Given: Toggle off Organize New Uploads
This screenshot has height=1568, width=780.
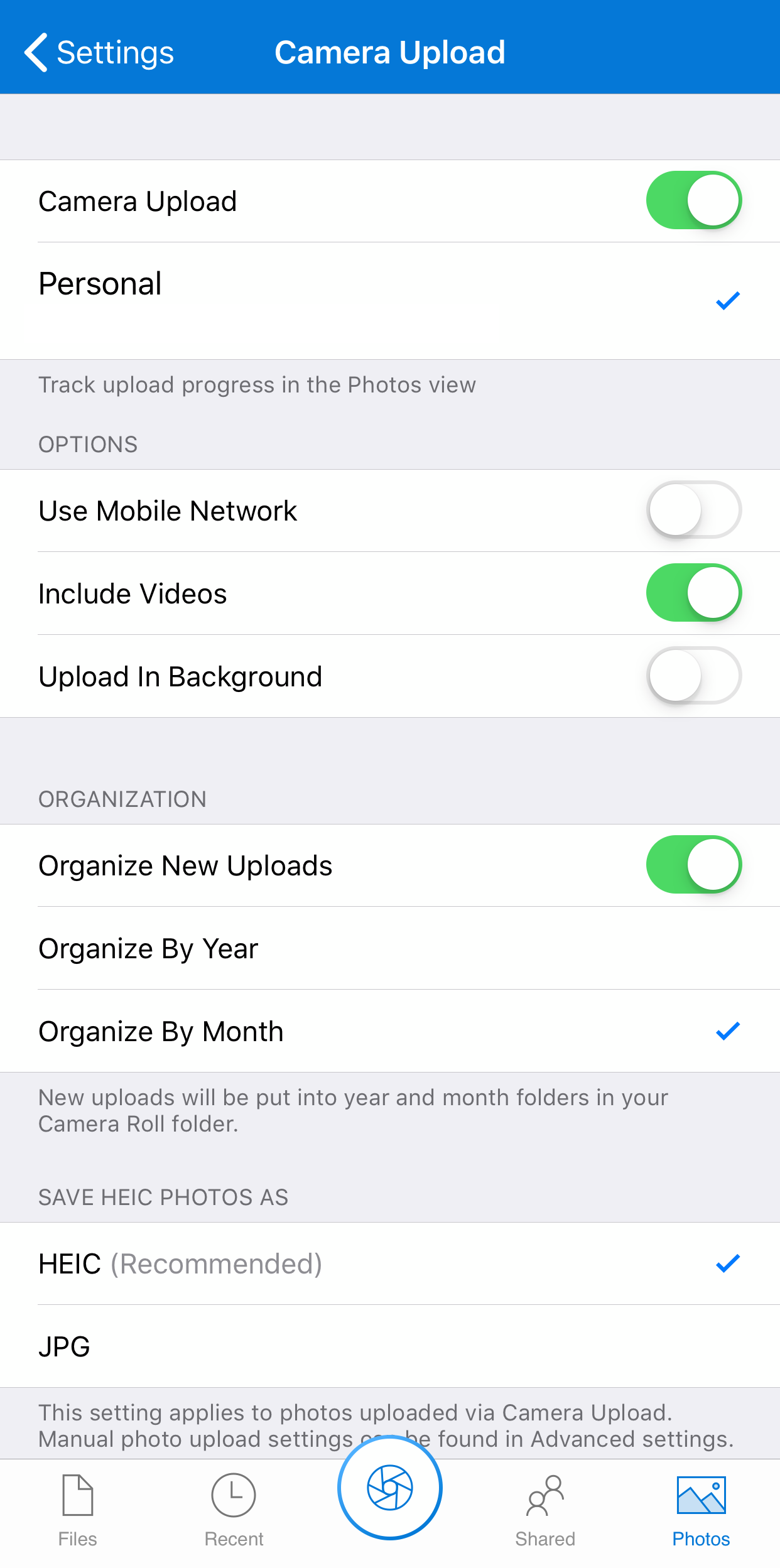Looking at the screenshot, I should coord(693,865).
